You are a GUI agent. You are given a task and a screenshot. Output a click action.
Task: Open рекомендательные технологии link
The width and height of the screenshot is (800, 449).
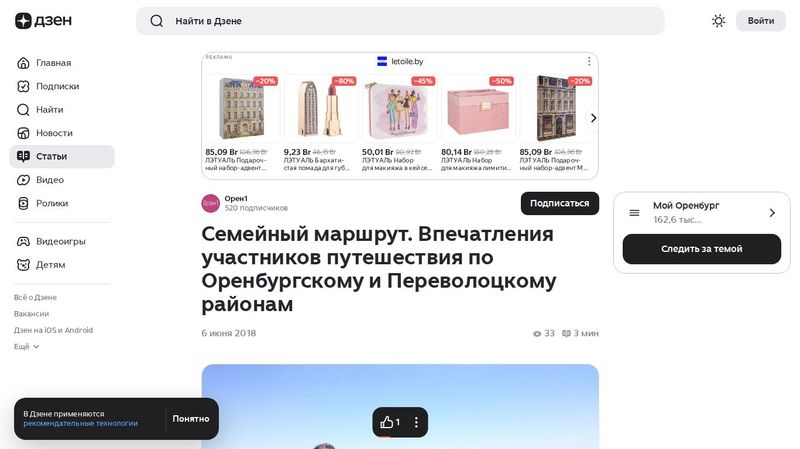click(x=81, y=424)
